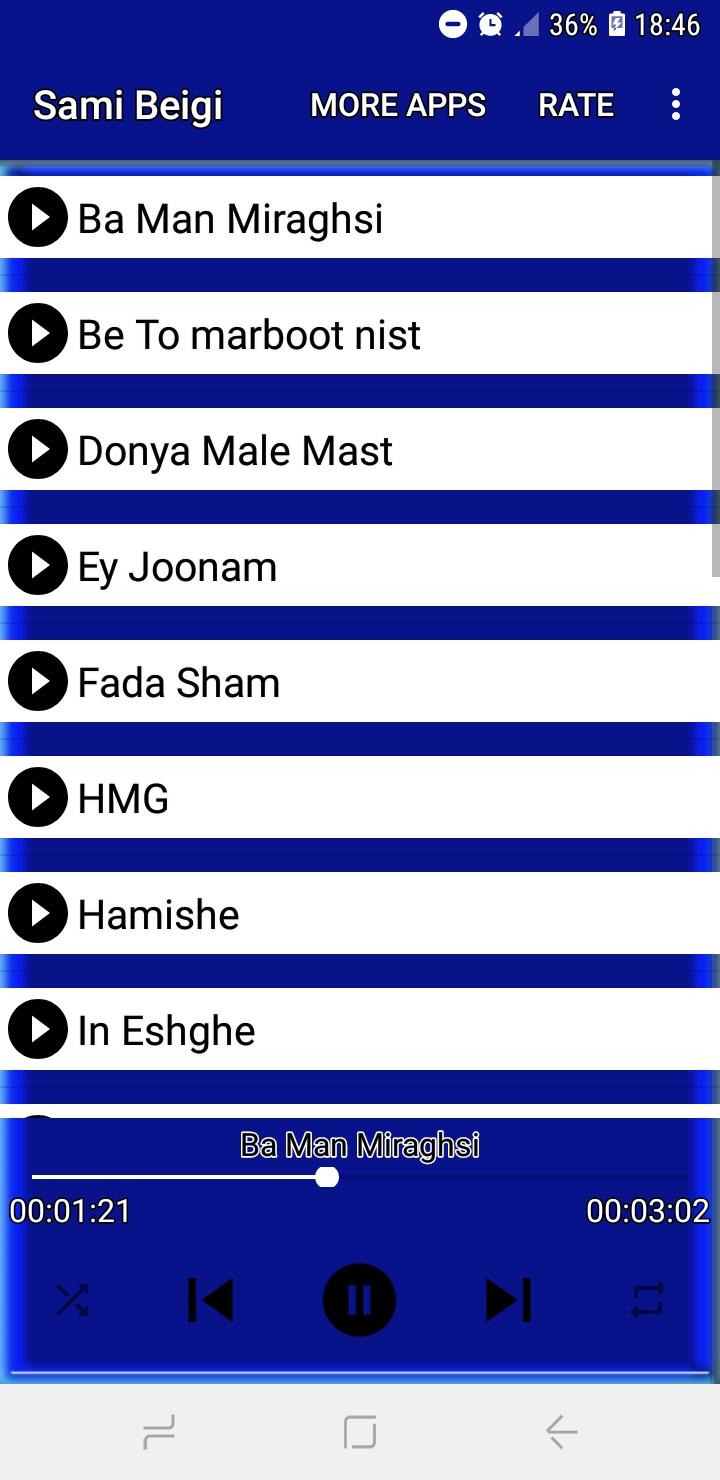720x1480 pixels.
Task: Tap the playback seek bar
Action: (360, 1177)
